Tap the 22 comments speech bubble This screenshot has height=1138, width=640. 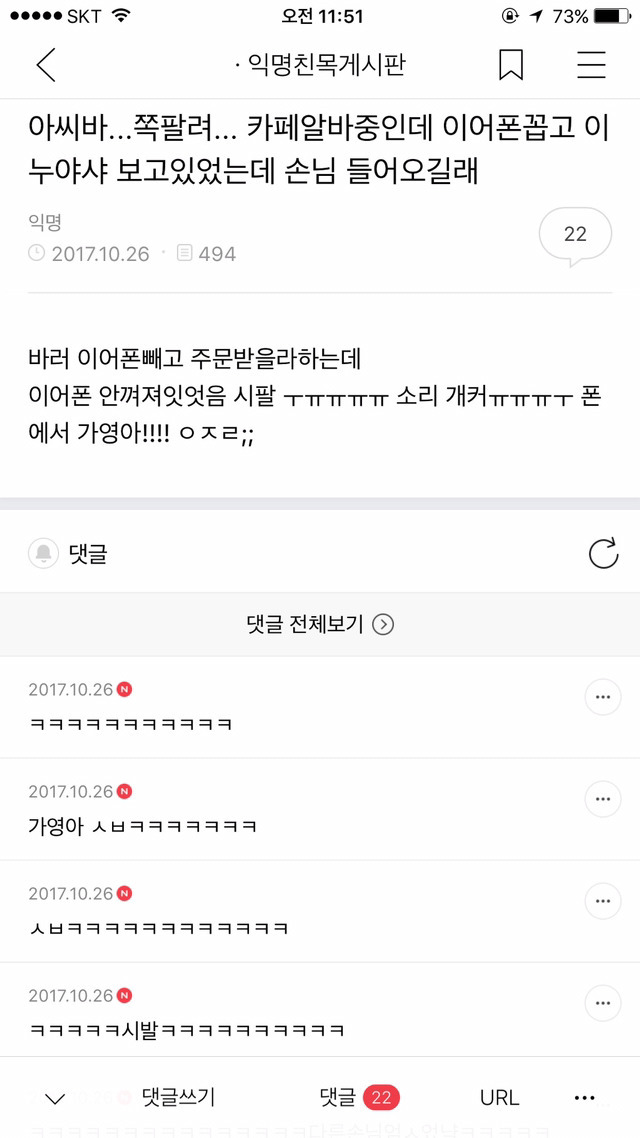[x=575, y=236]
